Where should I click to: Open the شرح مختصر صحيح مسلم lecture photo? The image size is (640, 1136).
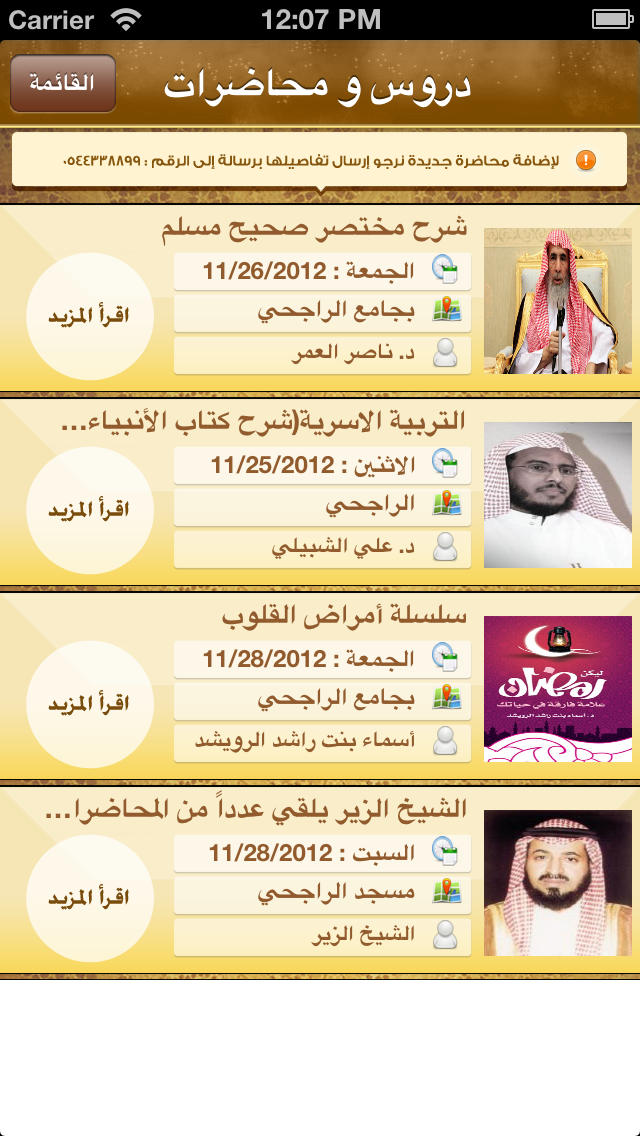pyautogui.click(x=558, y=301)
